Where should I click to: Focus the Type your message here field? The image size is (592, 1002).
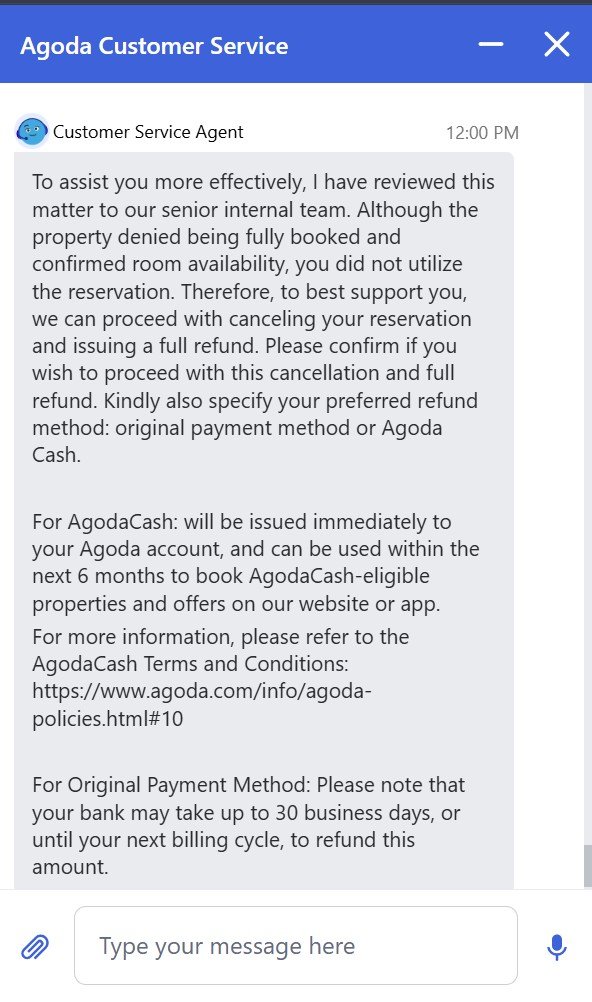coord(295,946)
